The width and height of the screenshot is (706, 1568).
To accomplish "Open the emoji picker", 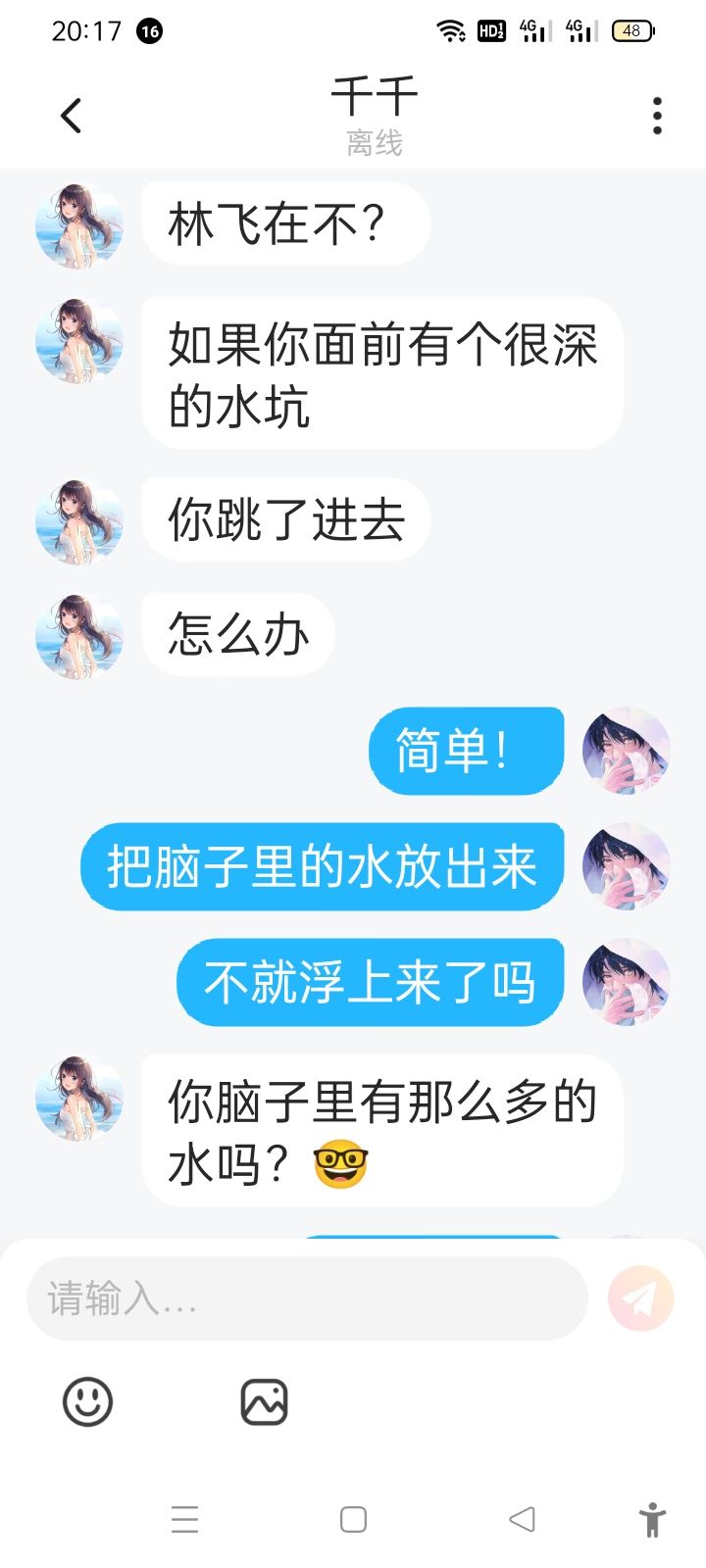I will (x=87, y=1401).
